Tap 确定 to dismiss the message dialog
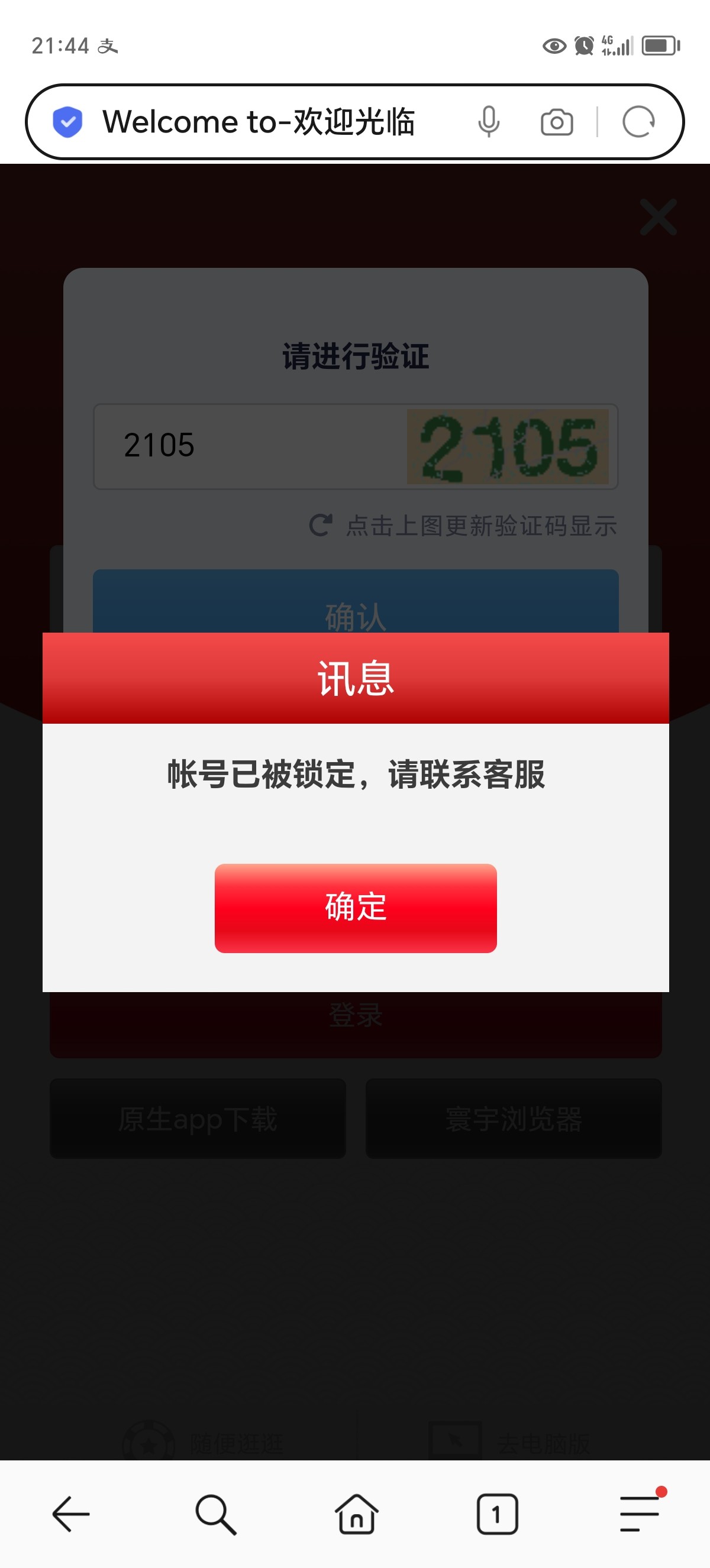 pyautogui.click(x=356, y=908)
